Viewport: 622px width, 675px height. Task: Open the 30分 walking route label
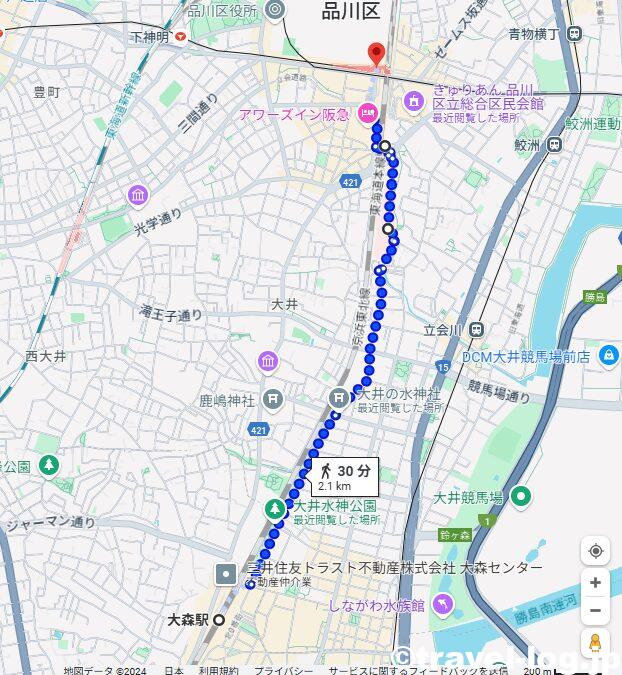point(345,477)
